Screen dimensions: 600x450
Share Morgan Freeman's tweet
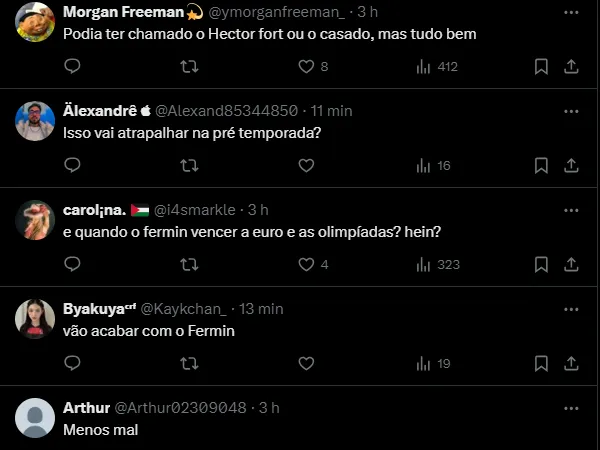pos(571,67)
